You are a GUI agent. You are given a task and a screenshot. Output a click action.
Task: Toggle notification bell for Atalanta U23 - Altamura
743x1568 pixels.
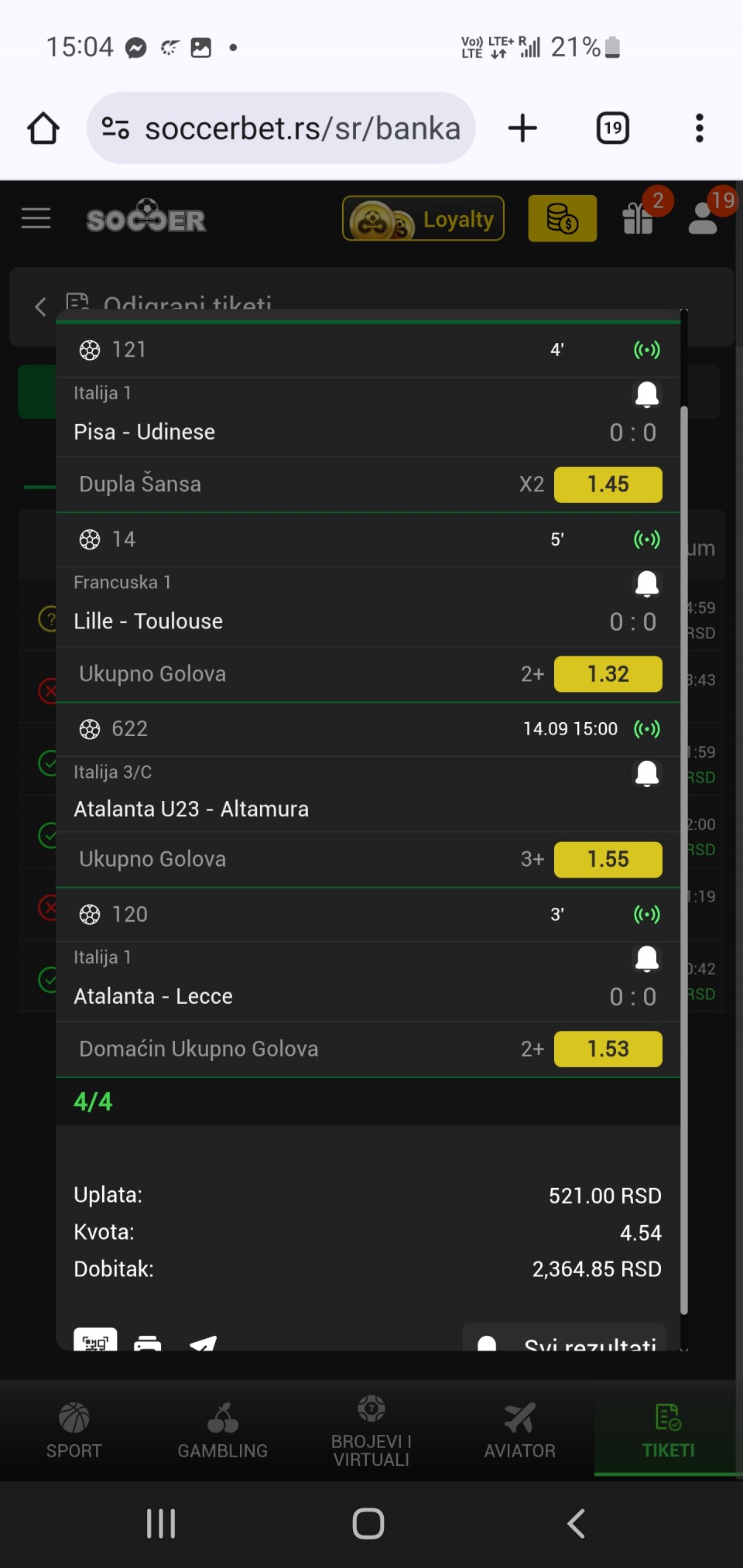[x=647, y=772]
